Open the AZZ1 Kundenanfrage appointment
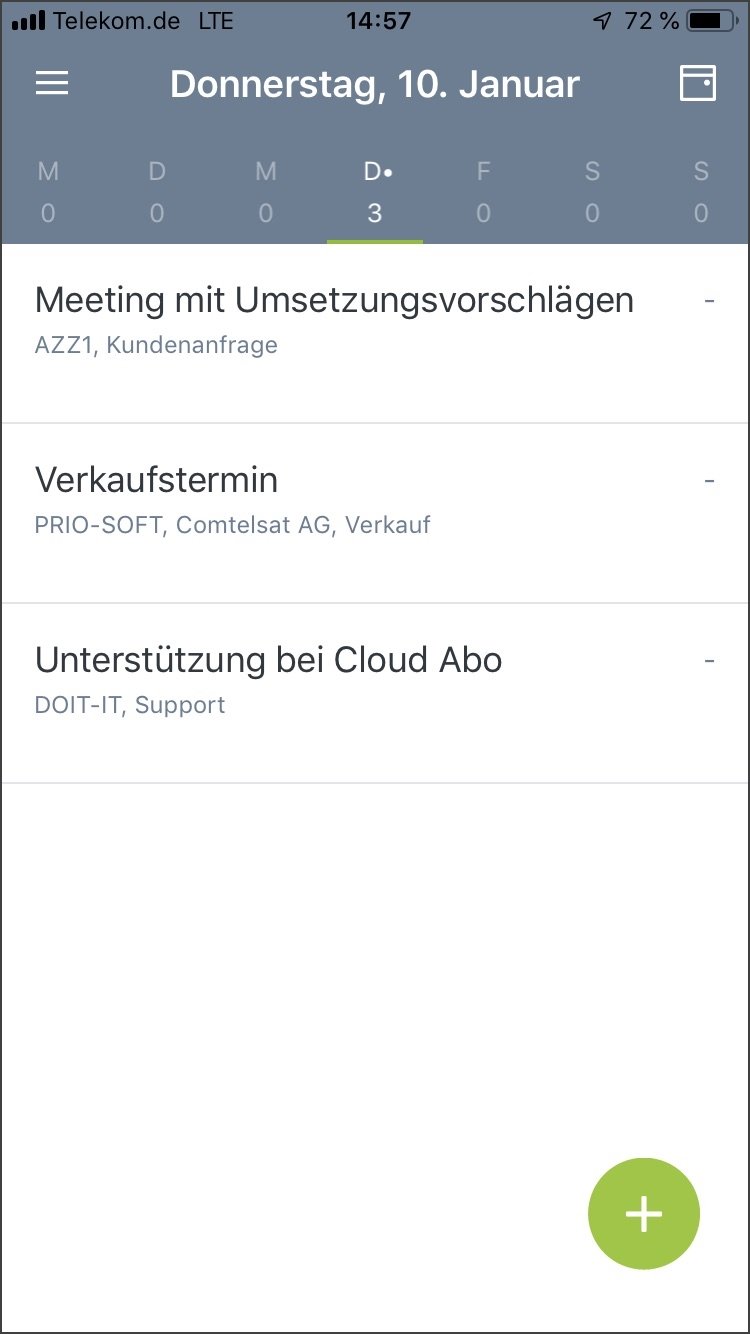The image size is (750, 1334). point(155,345)
